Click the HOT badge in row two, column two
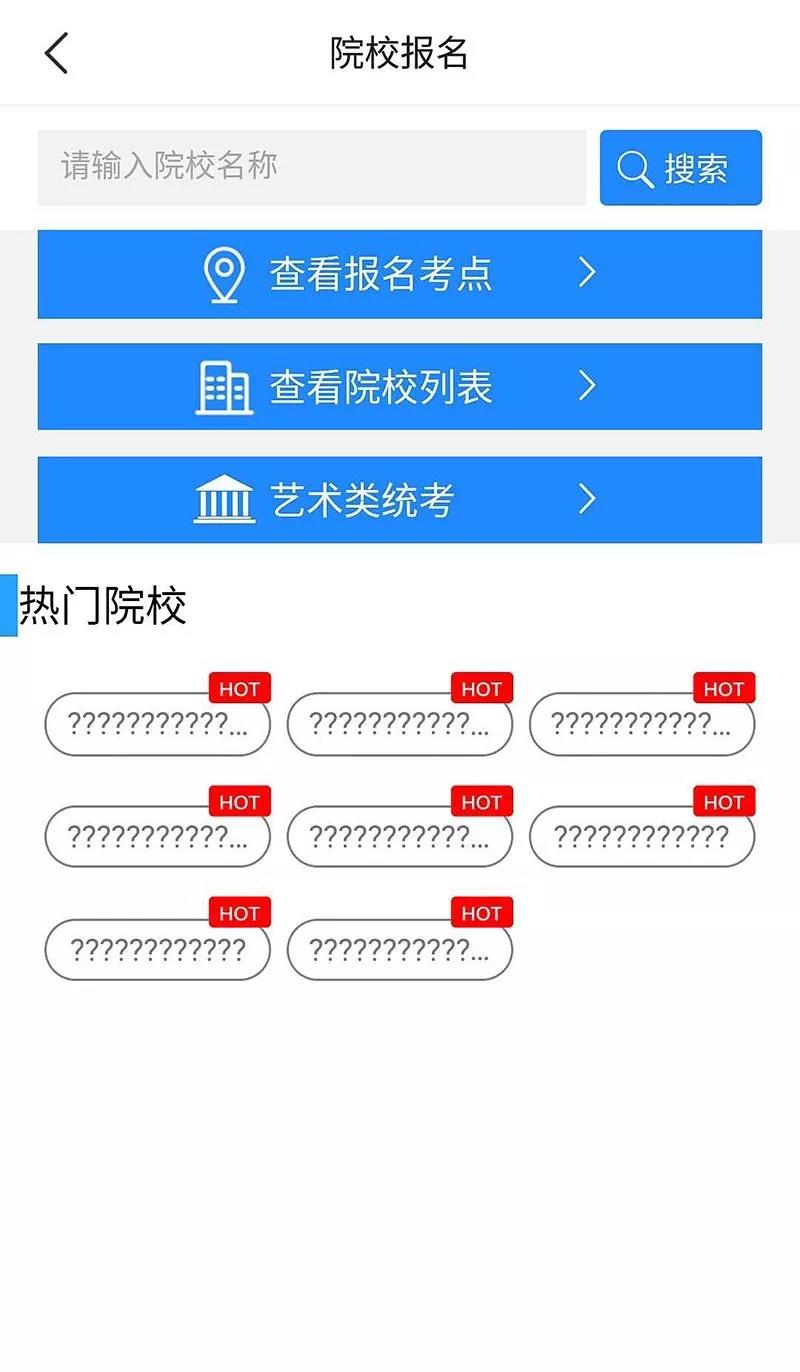 click(482, 801)
